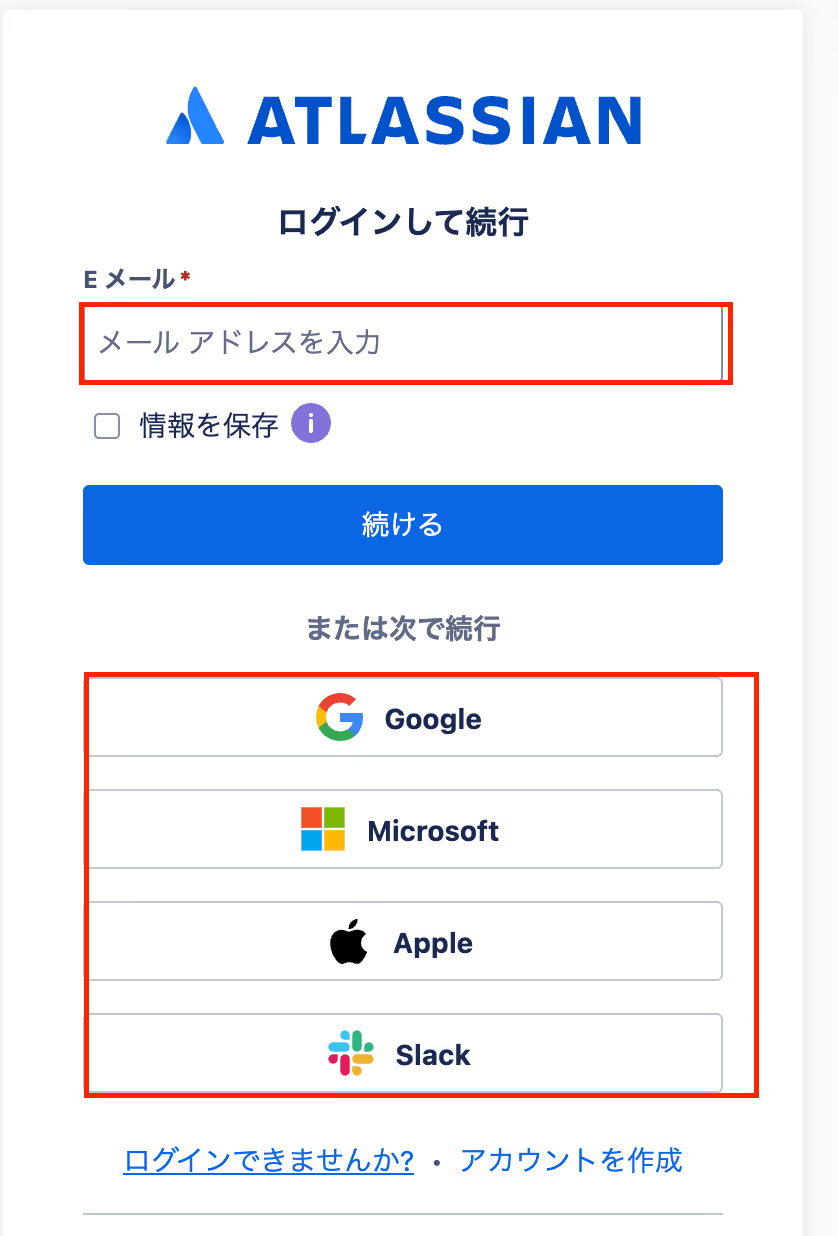This screenshot has height=1236, width=838.
Task: Follow the アカウントを作成 link
Action: point(571,1160)
